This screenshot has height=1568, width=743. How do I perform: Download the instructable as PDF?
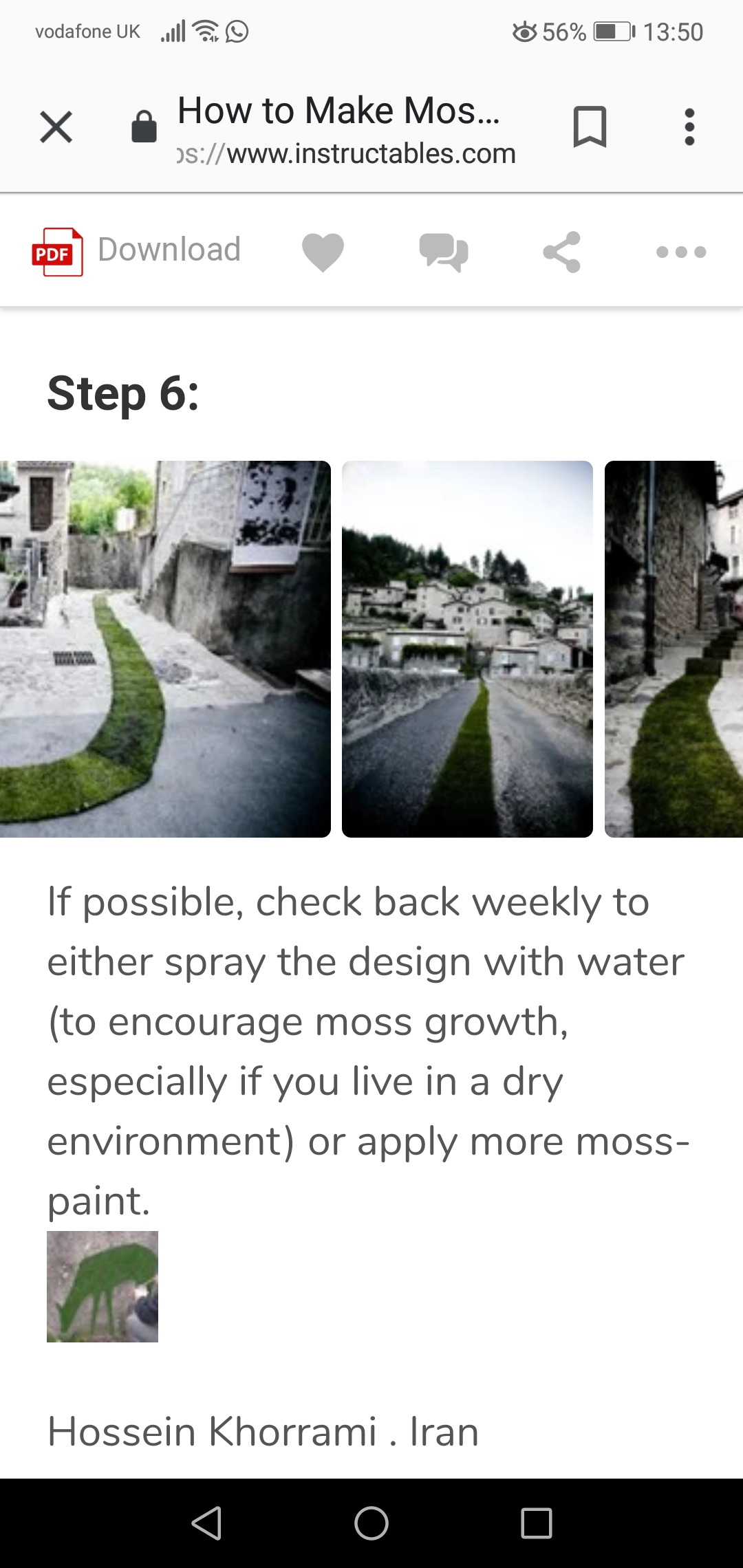pyautogui.click(x=136, y=251)
